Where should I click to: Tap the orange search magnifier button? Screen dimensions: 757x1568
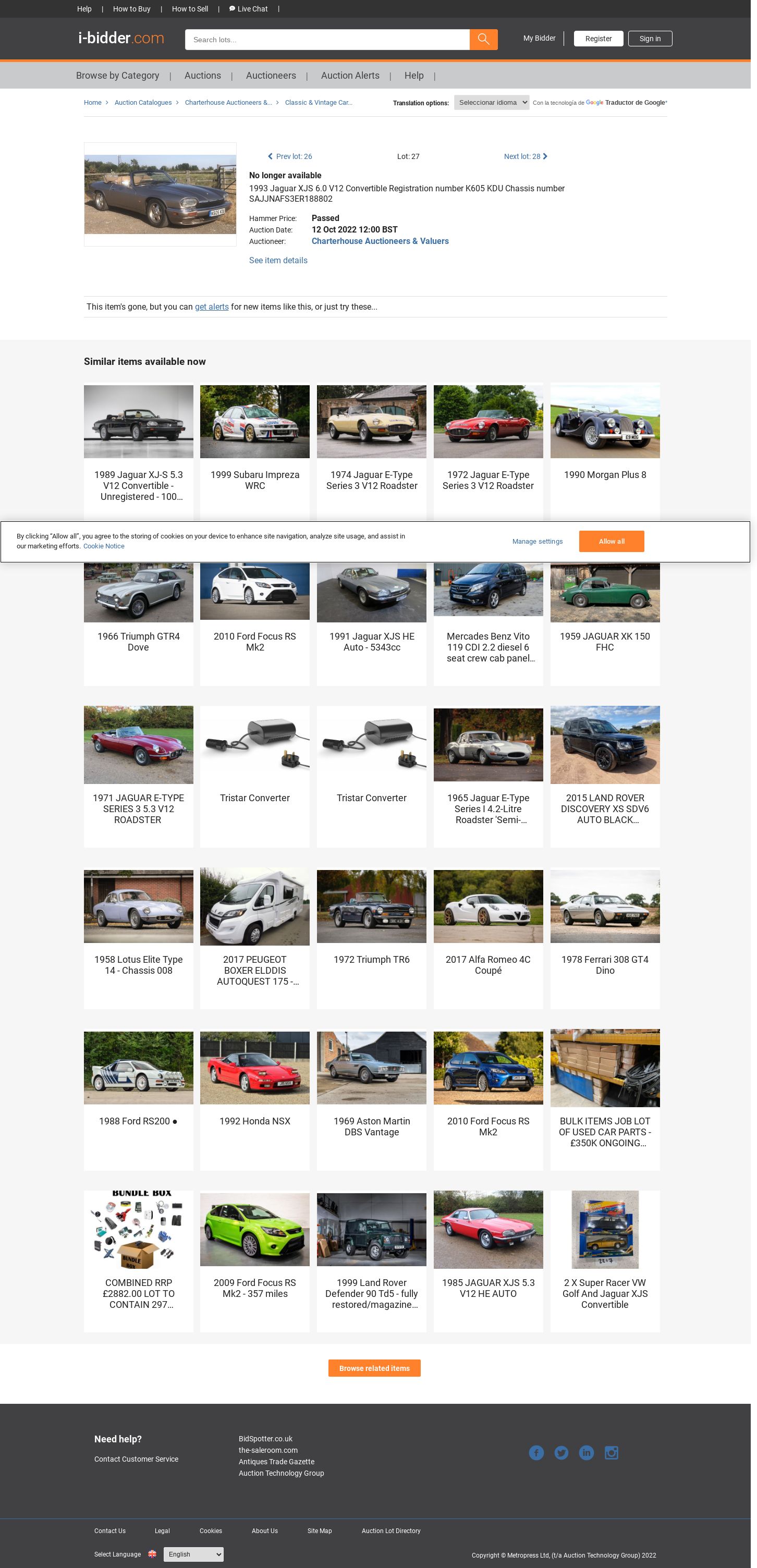pos(483,40)
